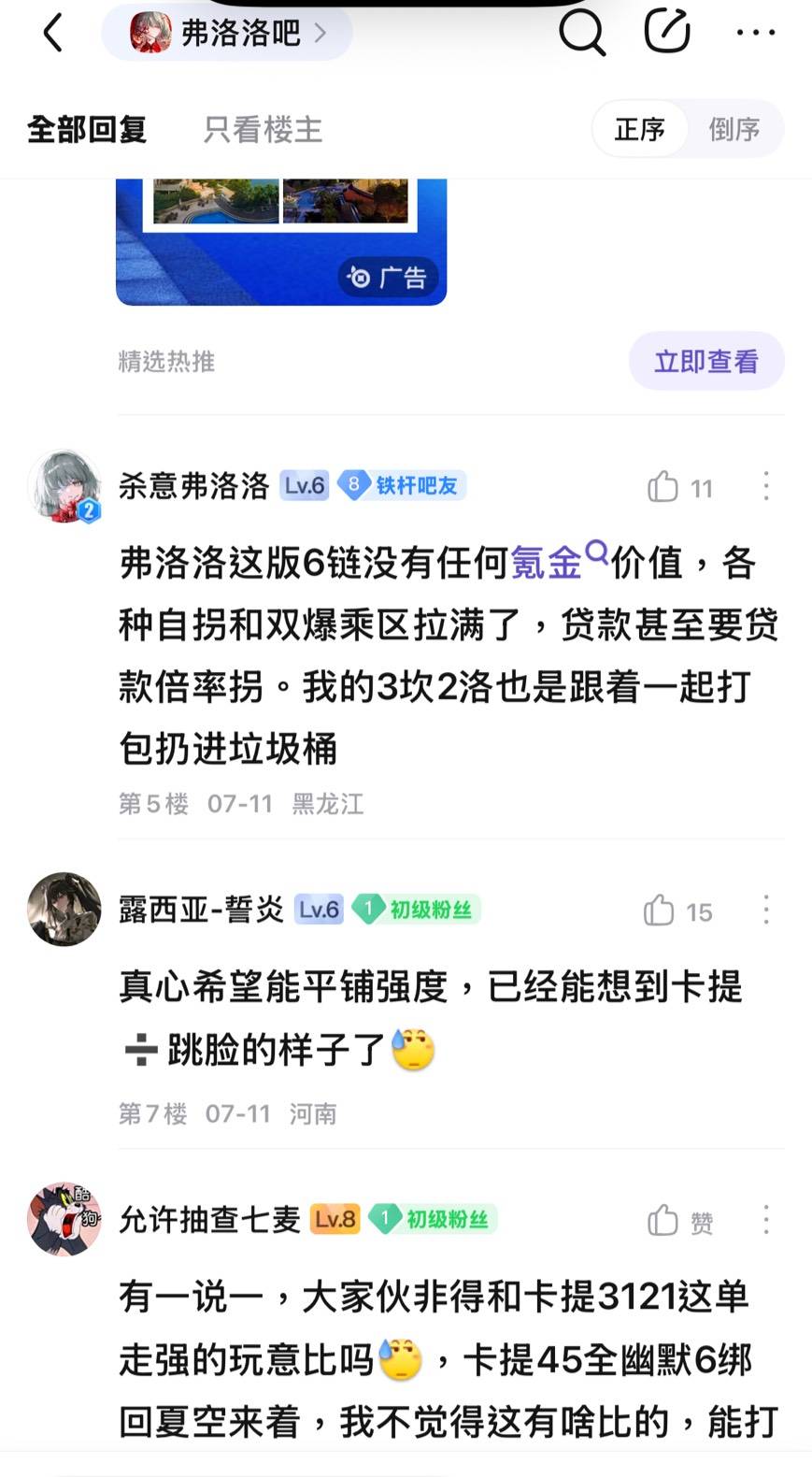Viewport: 812px width, 1477px height.
Task: Select 倒序 sort order
Action: pos(734,129)
